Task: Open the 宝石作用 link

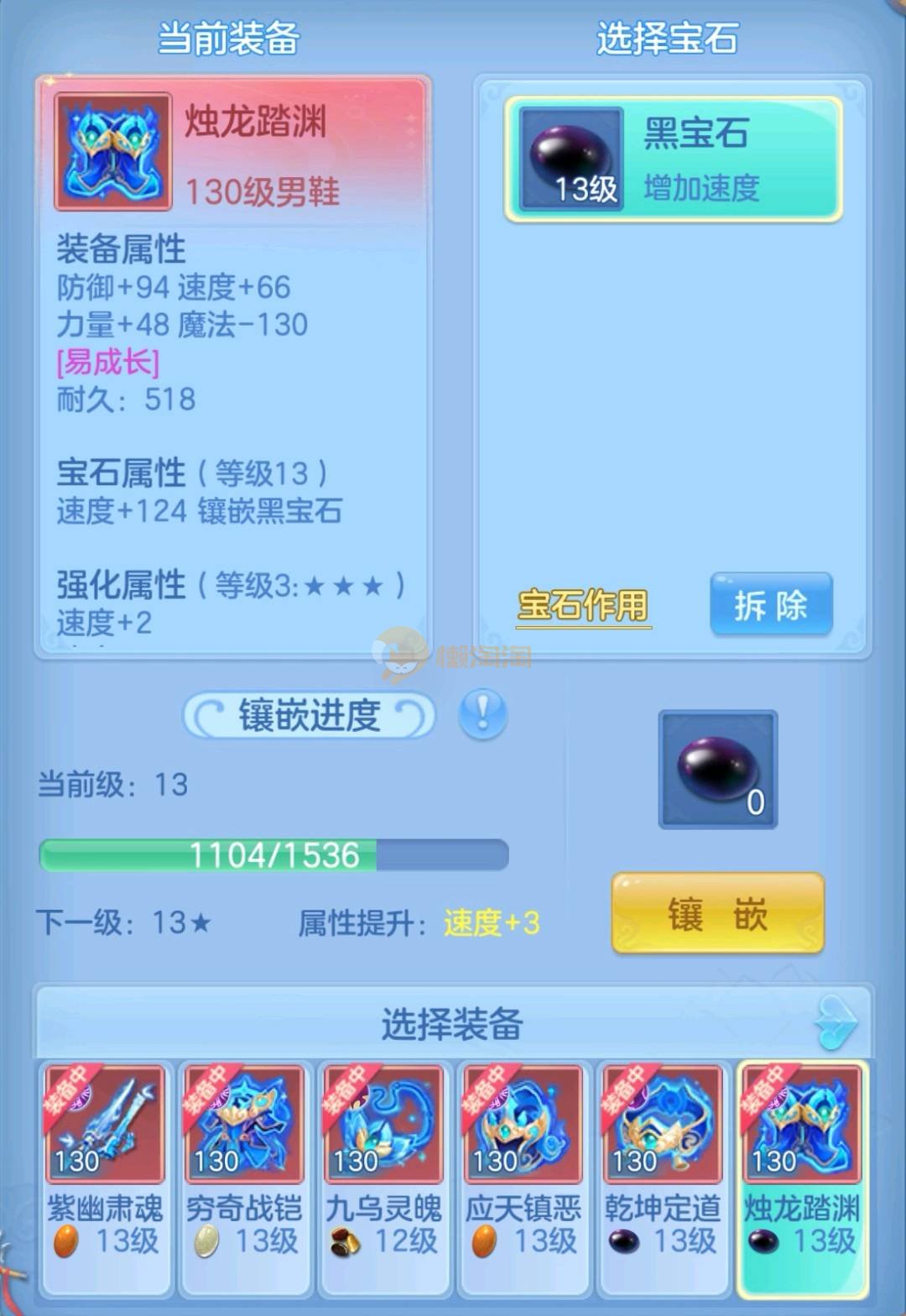Action: 583,605
